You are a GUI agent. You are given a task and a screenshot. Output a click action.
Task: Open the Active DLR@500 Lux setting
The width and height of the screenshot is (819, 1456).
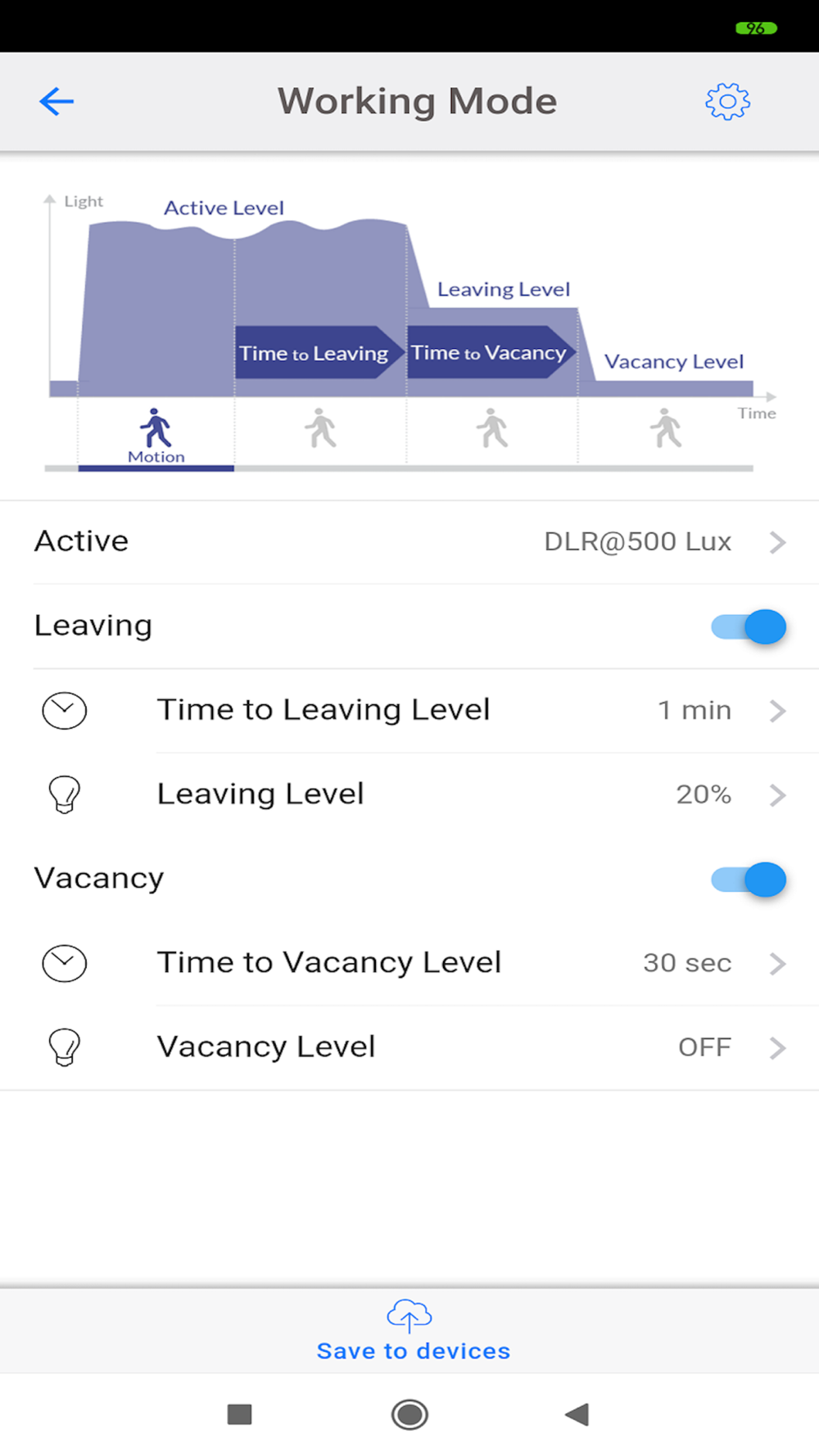[409, 541]
